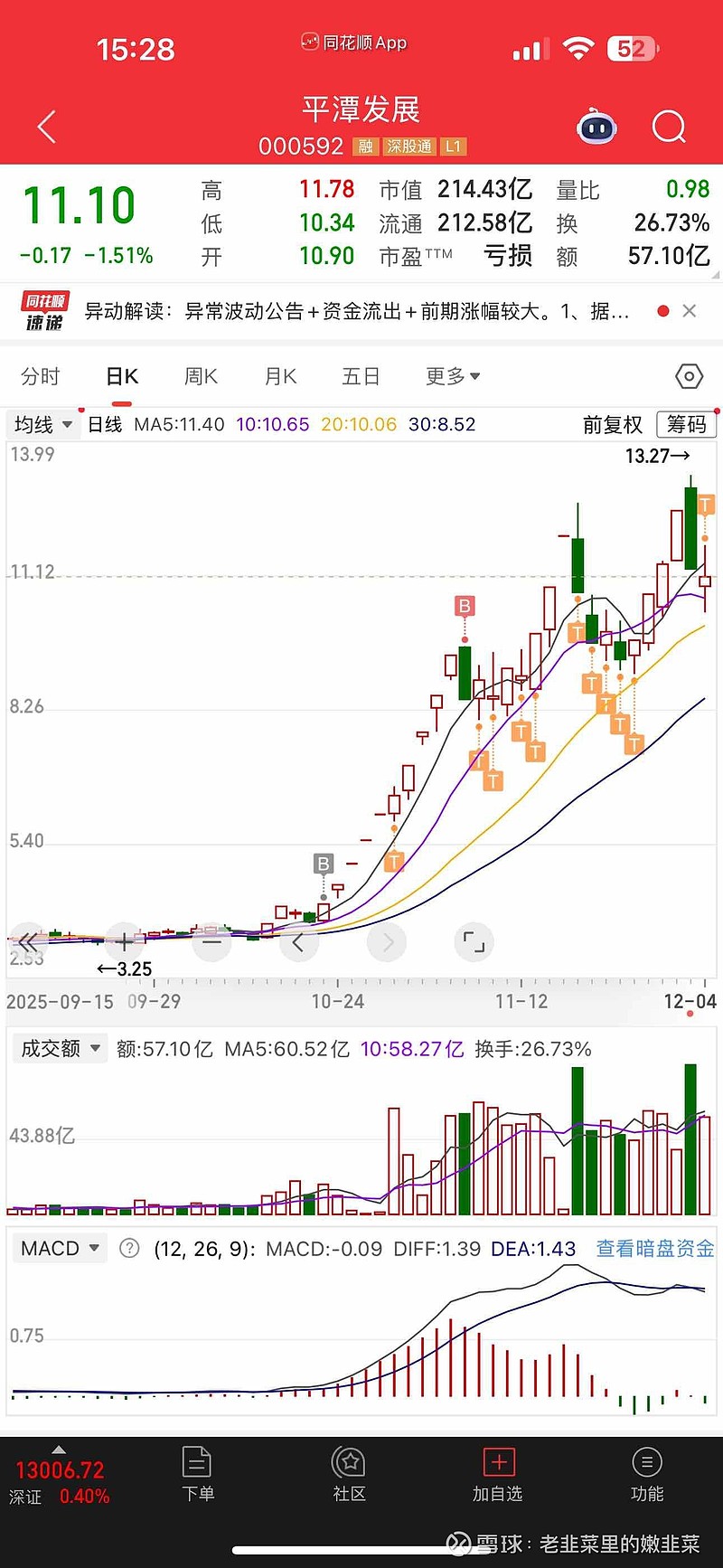Expand the chart with the fullscreen icon
The image size is (723, 1568).
474,942
